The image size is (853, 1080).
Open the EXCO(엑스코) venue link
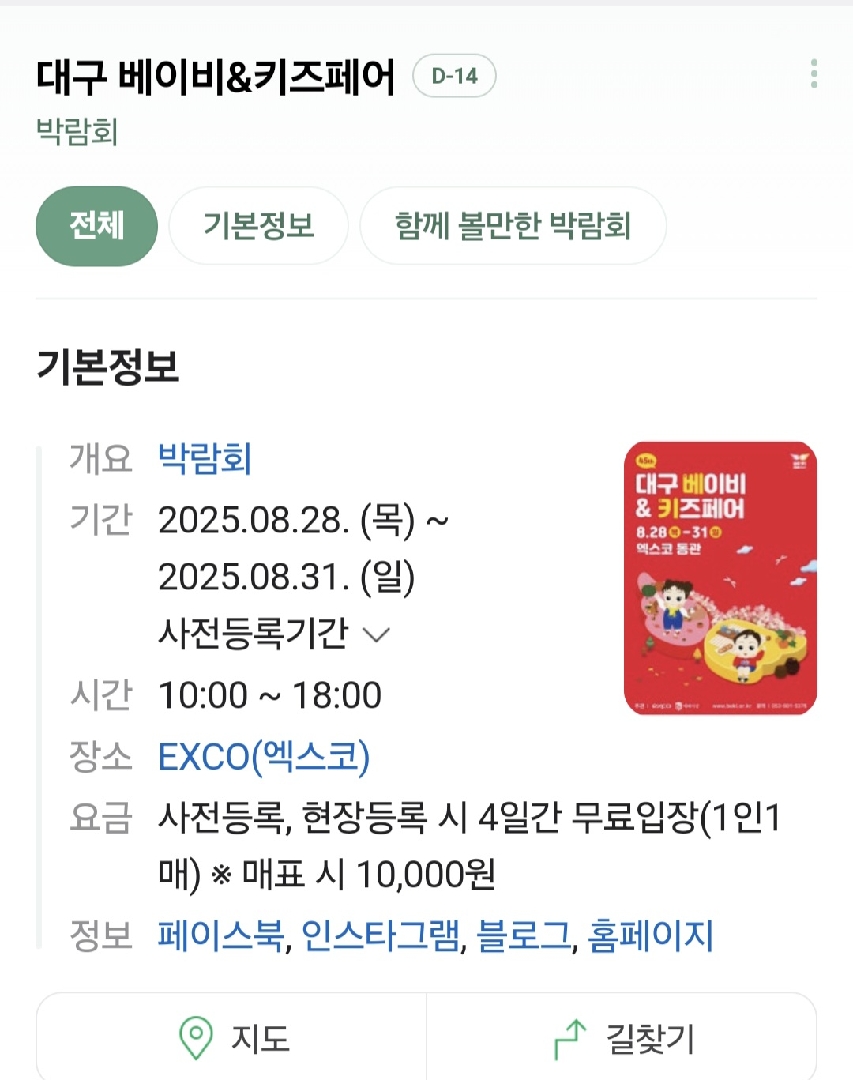264,757
